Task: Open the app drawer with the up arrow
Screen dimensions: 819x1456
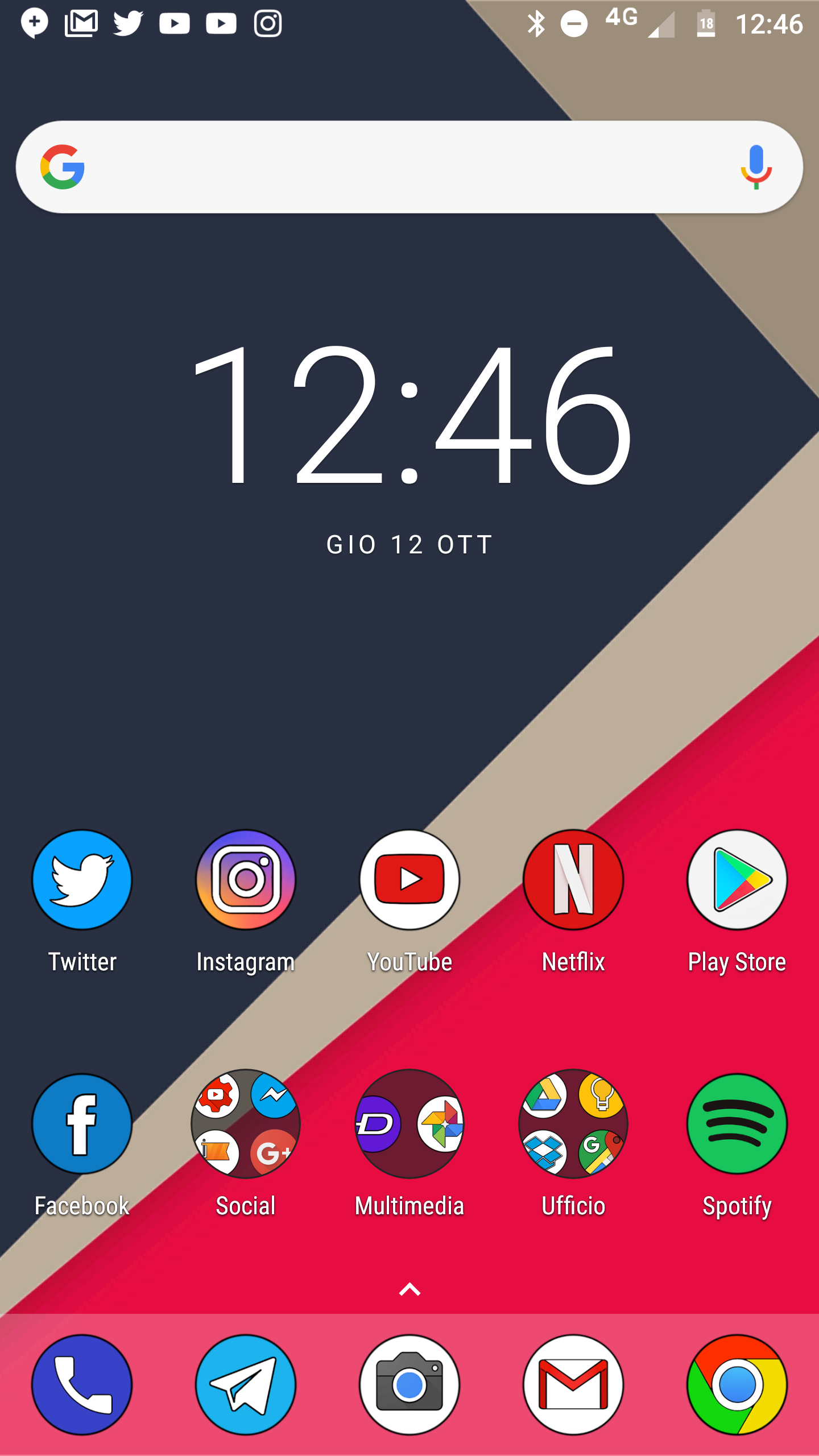Action: [409, 1290]
